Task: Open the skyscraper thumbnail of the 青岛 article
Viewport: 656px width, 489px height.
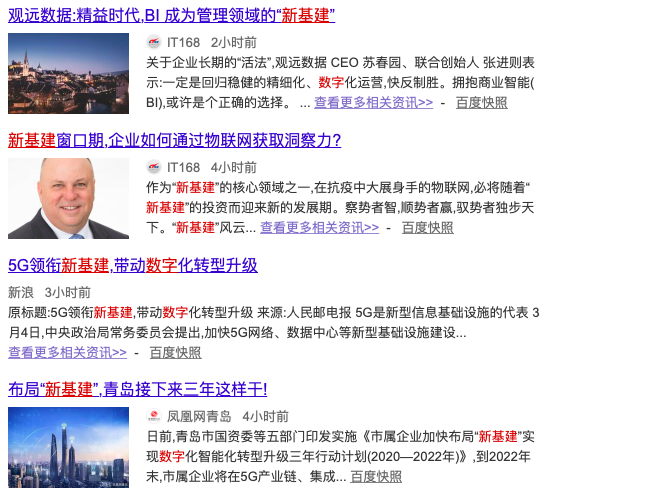Action: [x=68, y=447]
